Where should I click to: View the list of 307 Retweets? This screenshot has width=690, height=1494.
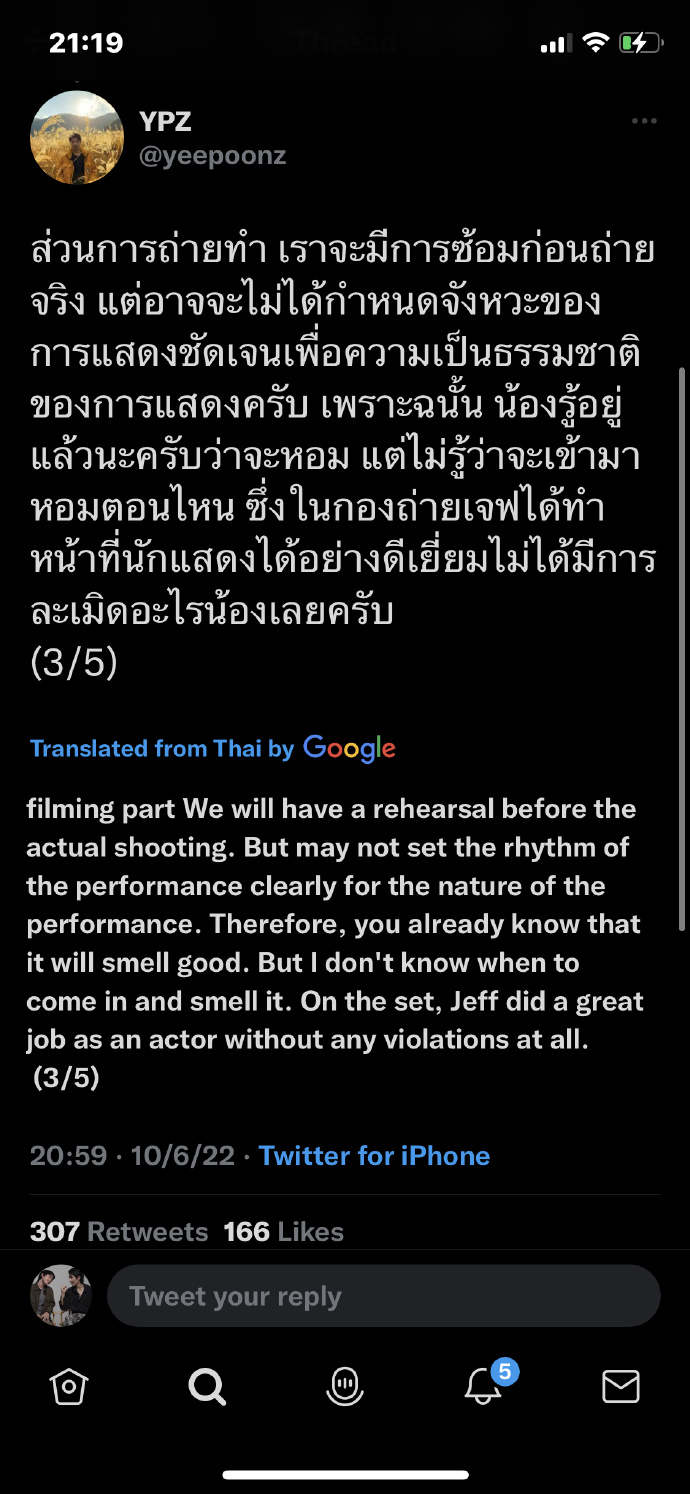[119, 1232]
